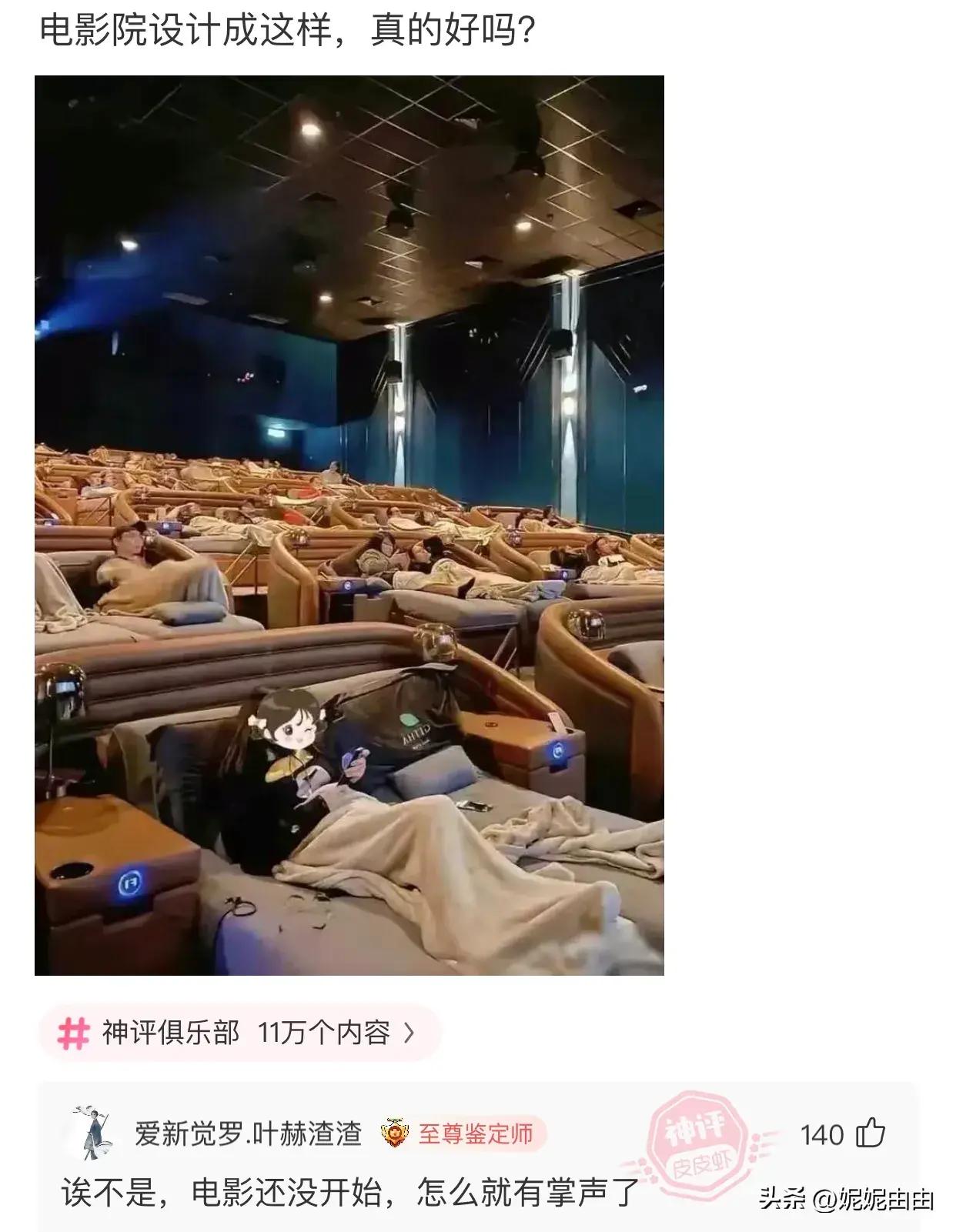Open the 神评俱乐部 hashtag topic
This screenshot has height=1232, width=956.
click(x=239, y=1033)
